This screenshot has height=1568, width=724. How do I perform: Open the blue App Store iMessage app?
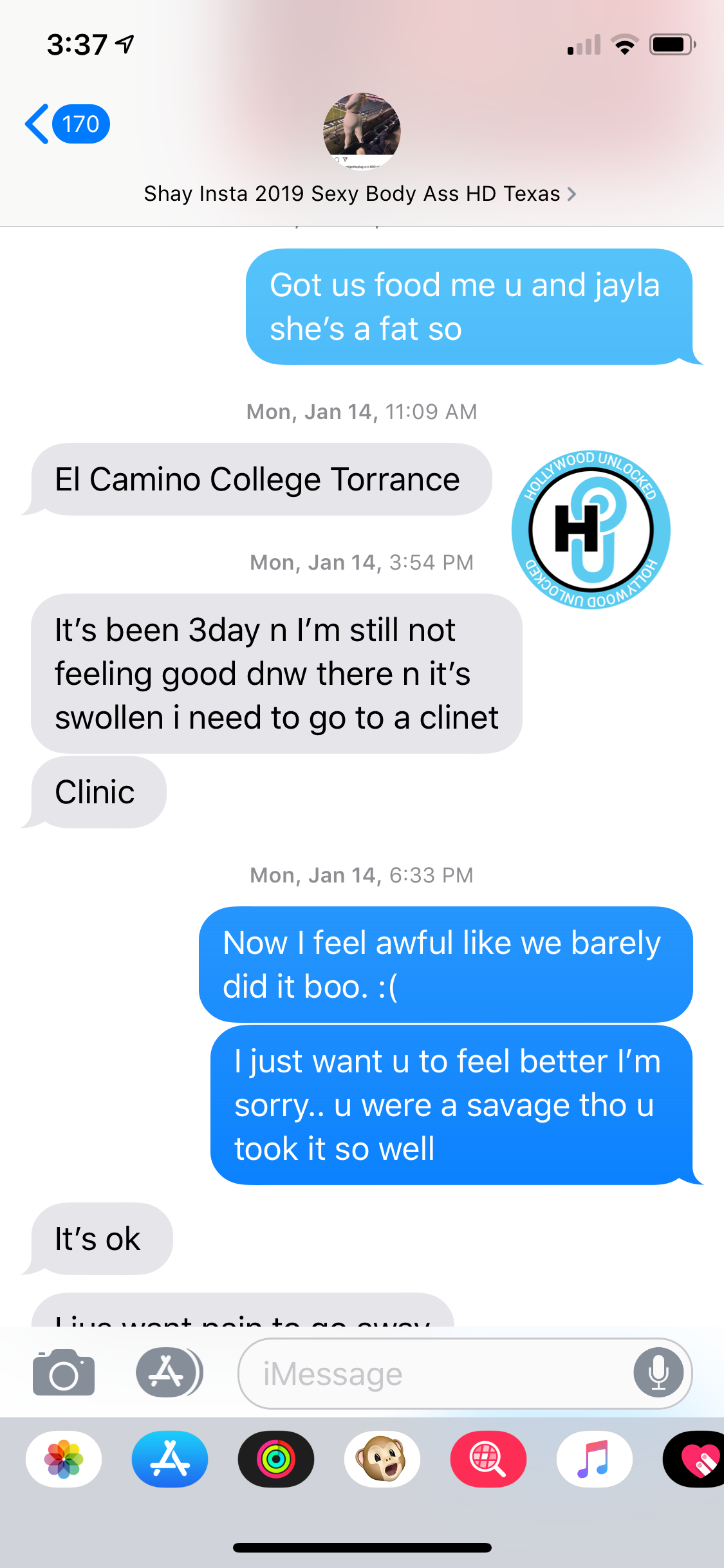click(170, 1459)
